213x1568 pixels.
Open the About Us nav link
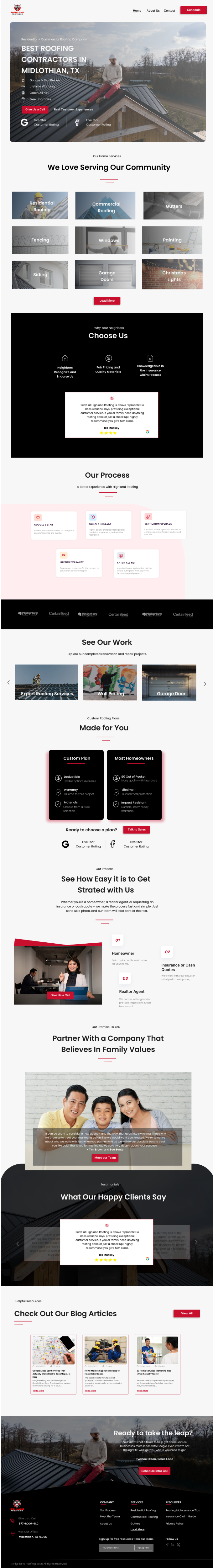(153, 10)
